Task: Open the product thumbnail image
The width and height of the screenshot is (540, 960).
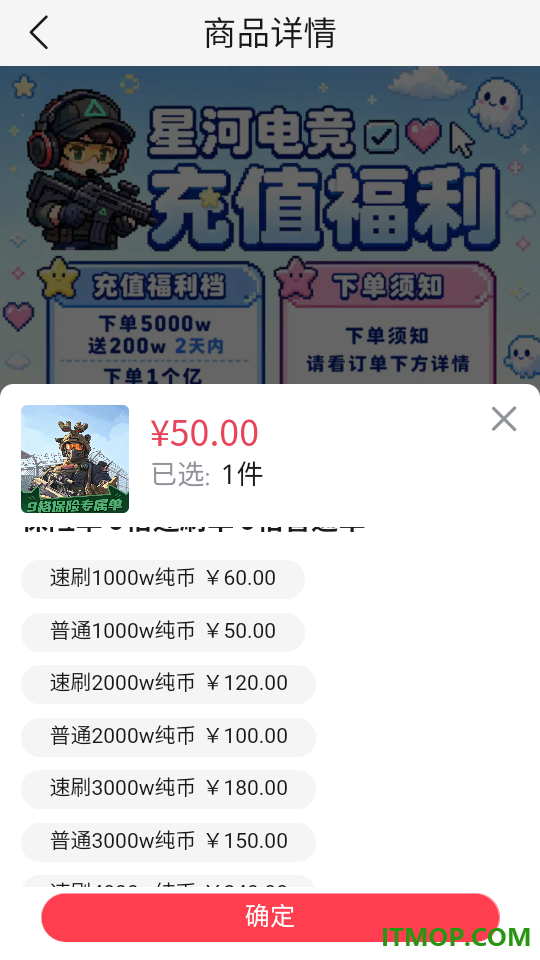Action: (x=75, y=459)
